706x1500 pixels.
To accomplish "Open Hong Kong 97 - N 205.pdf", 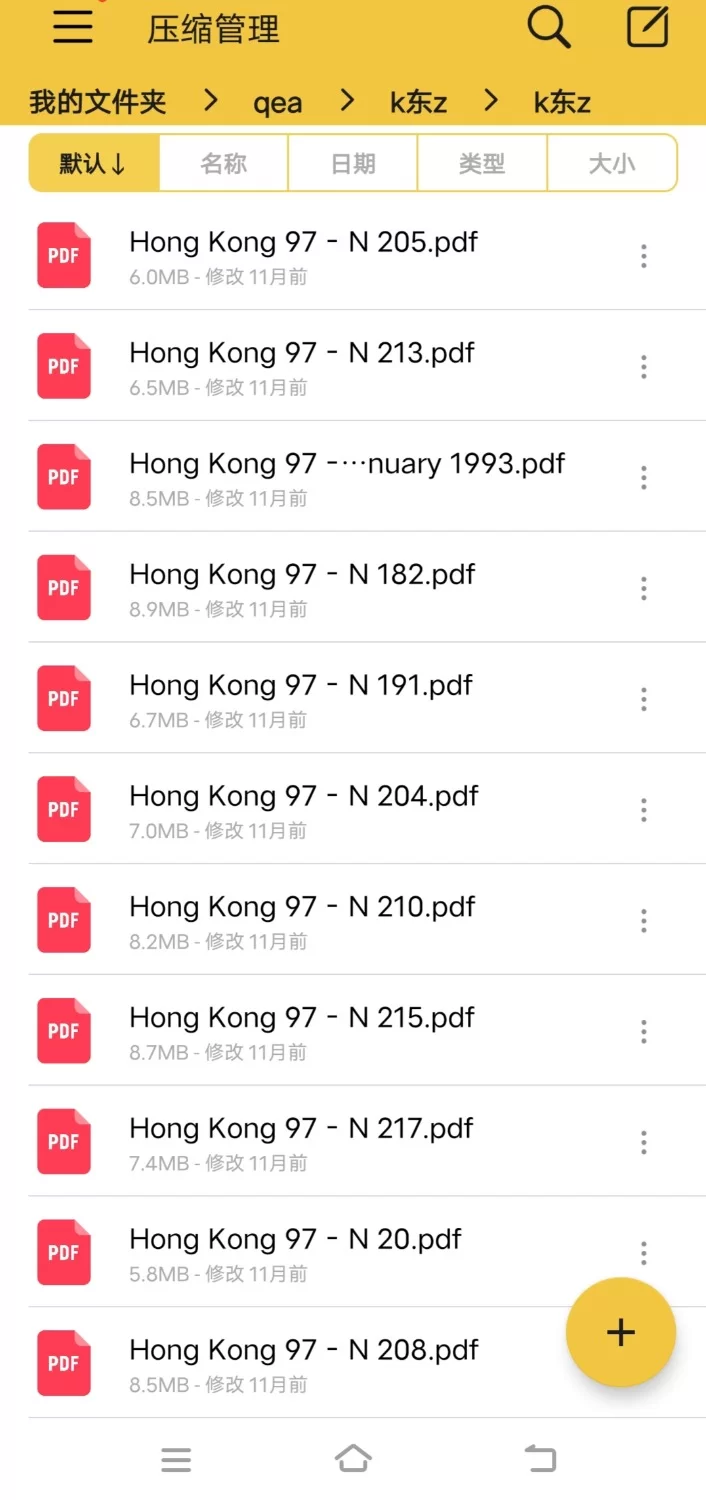I will coord(303,255).
